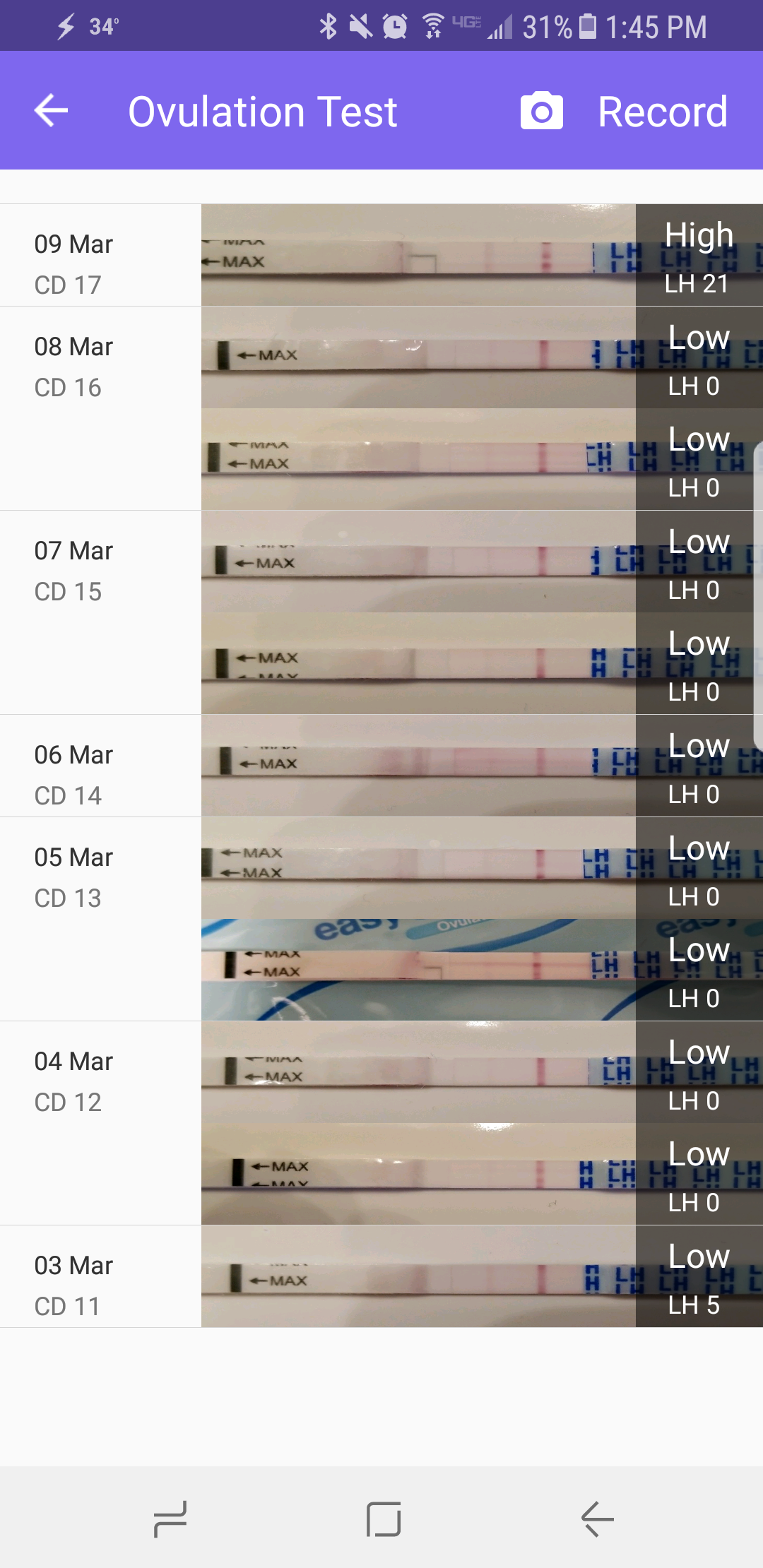The height and width of the screenshot is (1568, 763).
Task: Record a new ovulation test
Action: (x=625, y=111)
